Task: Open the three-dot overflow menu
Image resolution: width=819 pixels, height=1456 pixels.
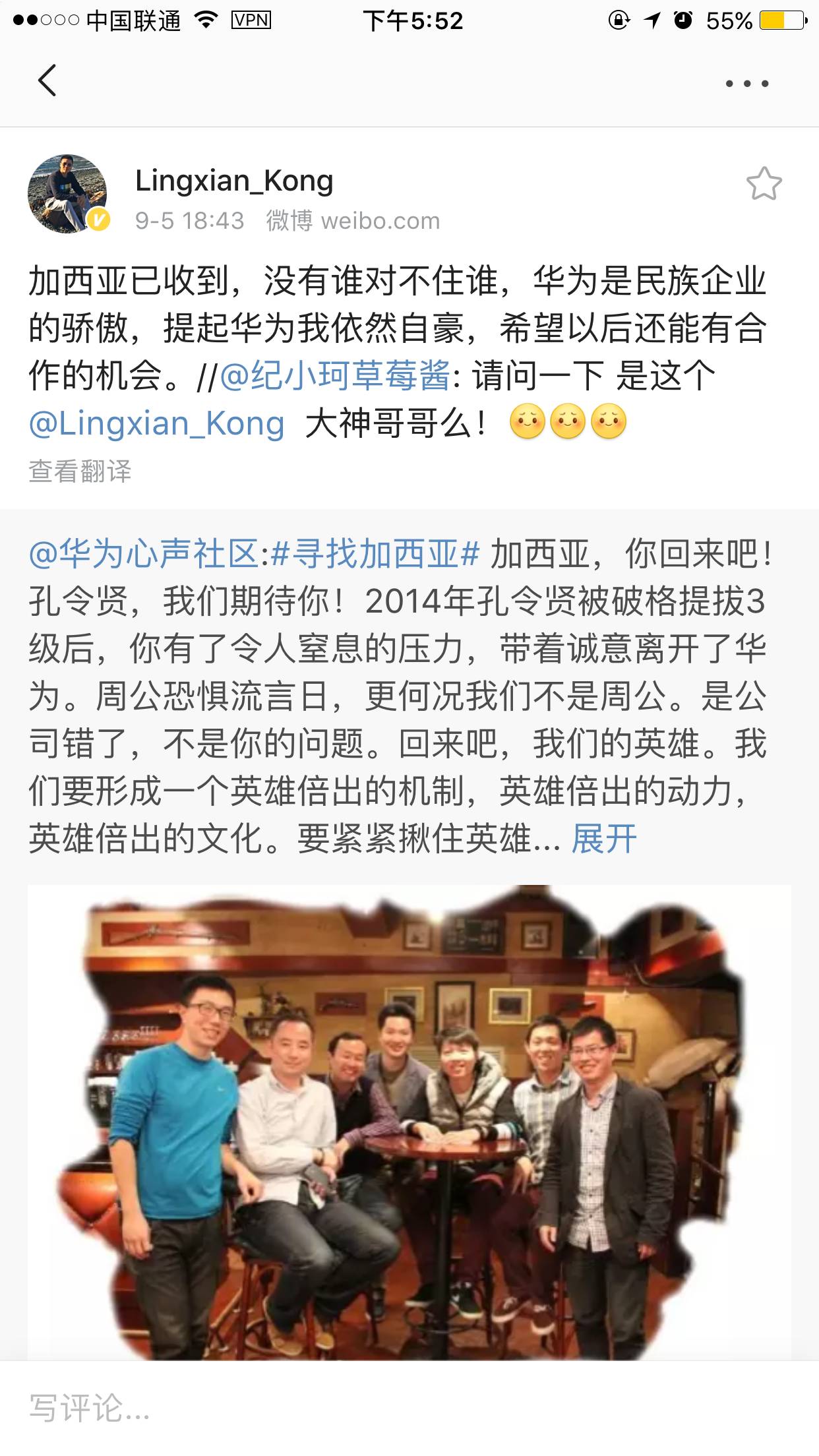Action: [x=746, y=84]
